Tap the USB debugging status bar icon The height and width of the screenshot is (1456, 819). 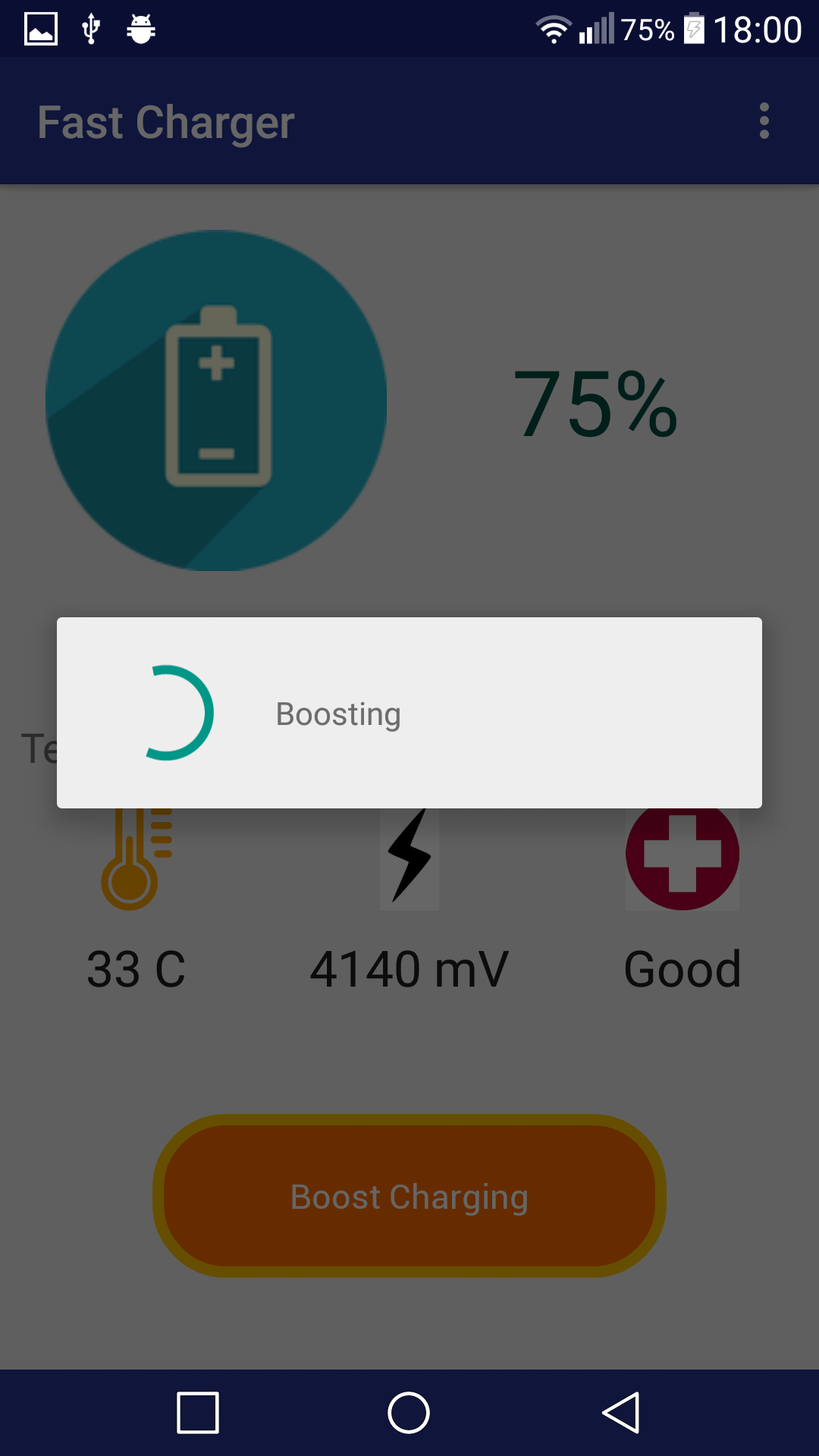point(89,29)
